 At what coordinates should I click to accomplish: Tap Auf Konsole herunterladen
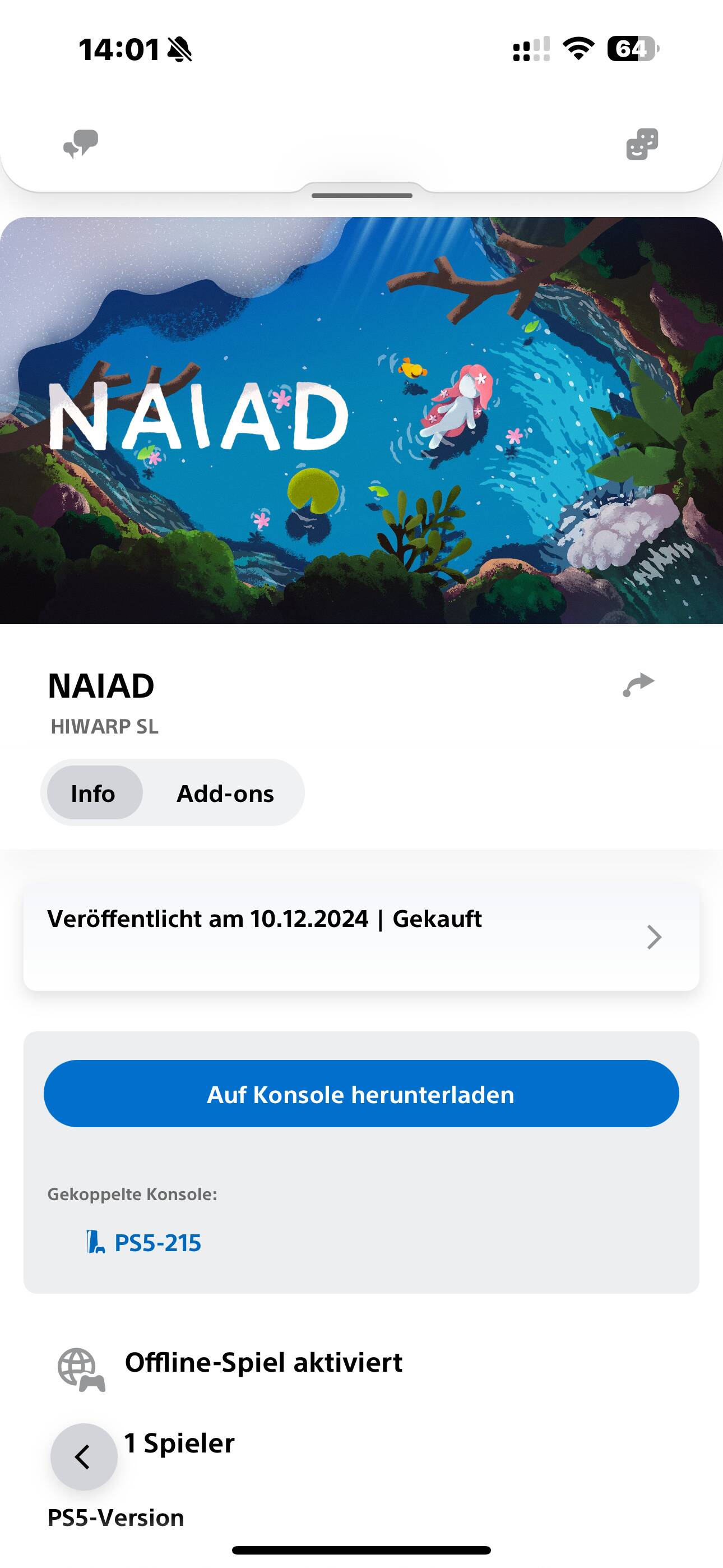361,1094
